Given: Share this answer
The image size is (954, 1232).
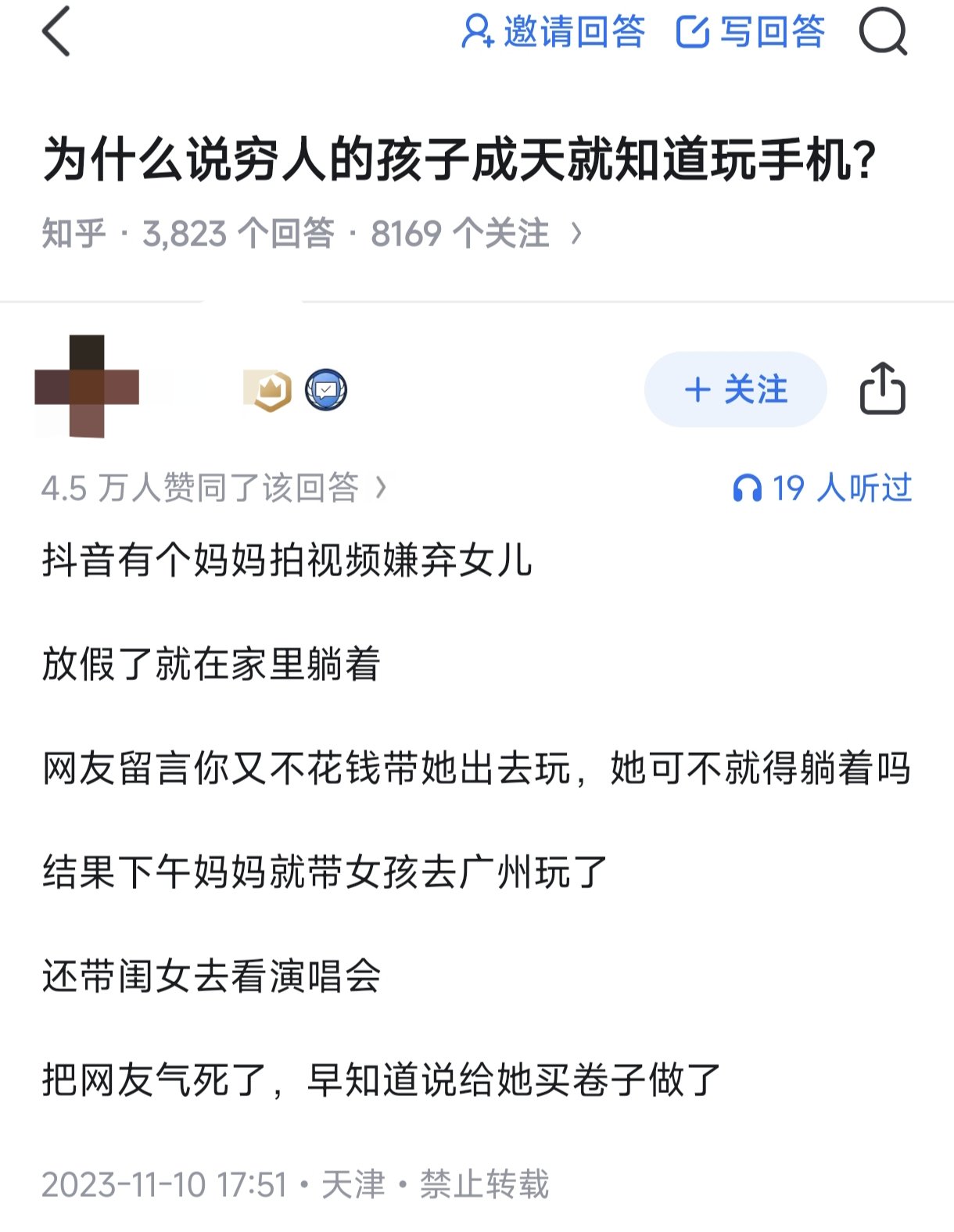Looking at the screenshot, I should (x=882, y=389).
